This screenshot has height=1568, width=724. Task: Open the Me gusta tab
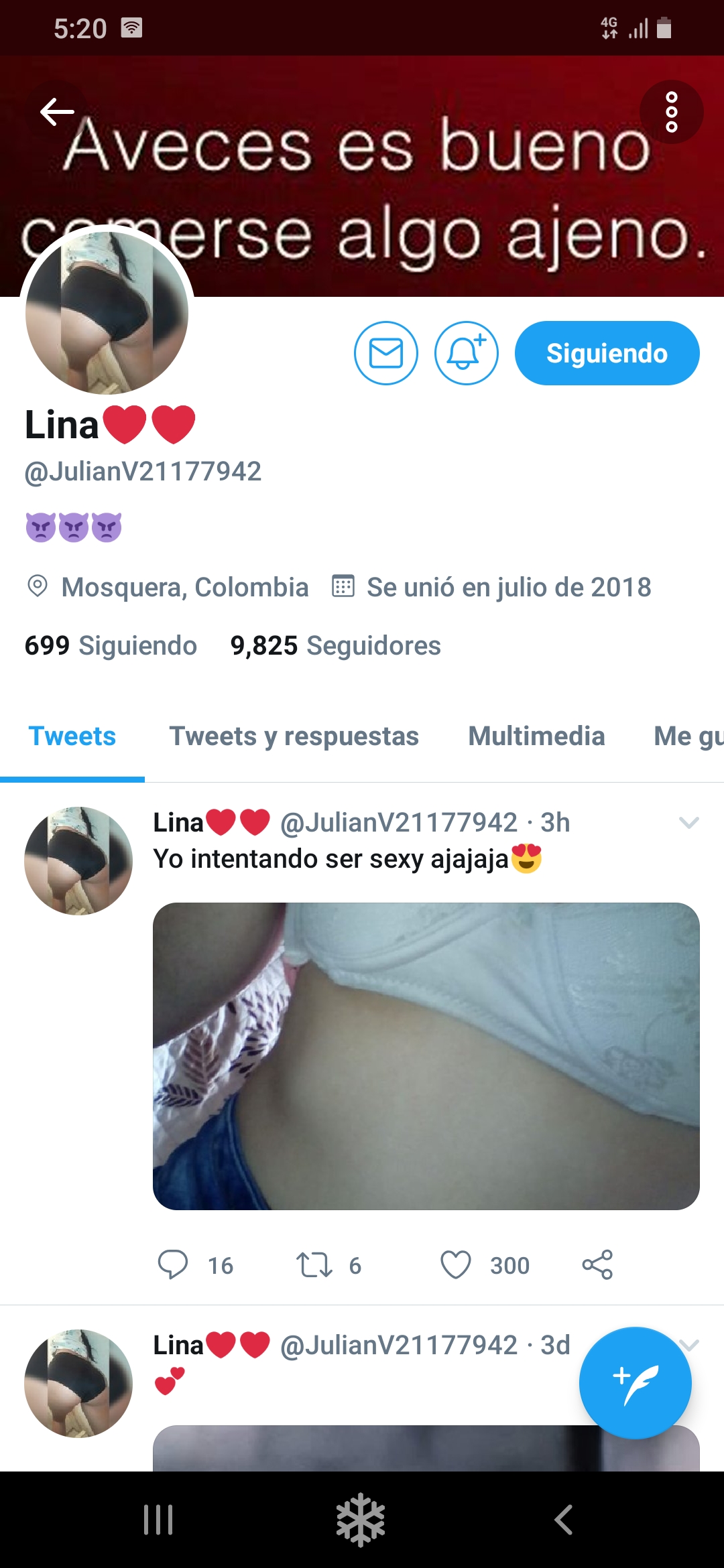pos(688,736)
